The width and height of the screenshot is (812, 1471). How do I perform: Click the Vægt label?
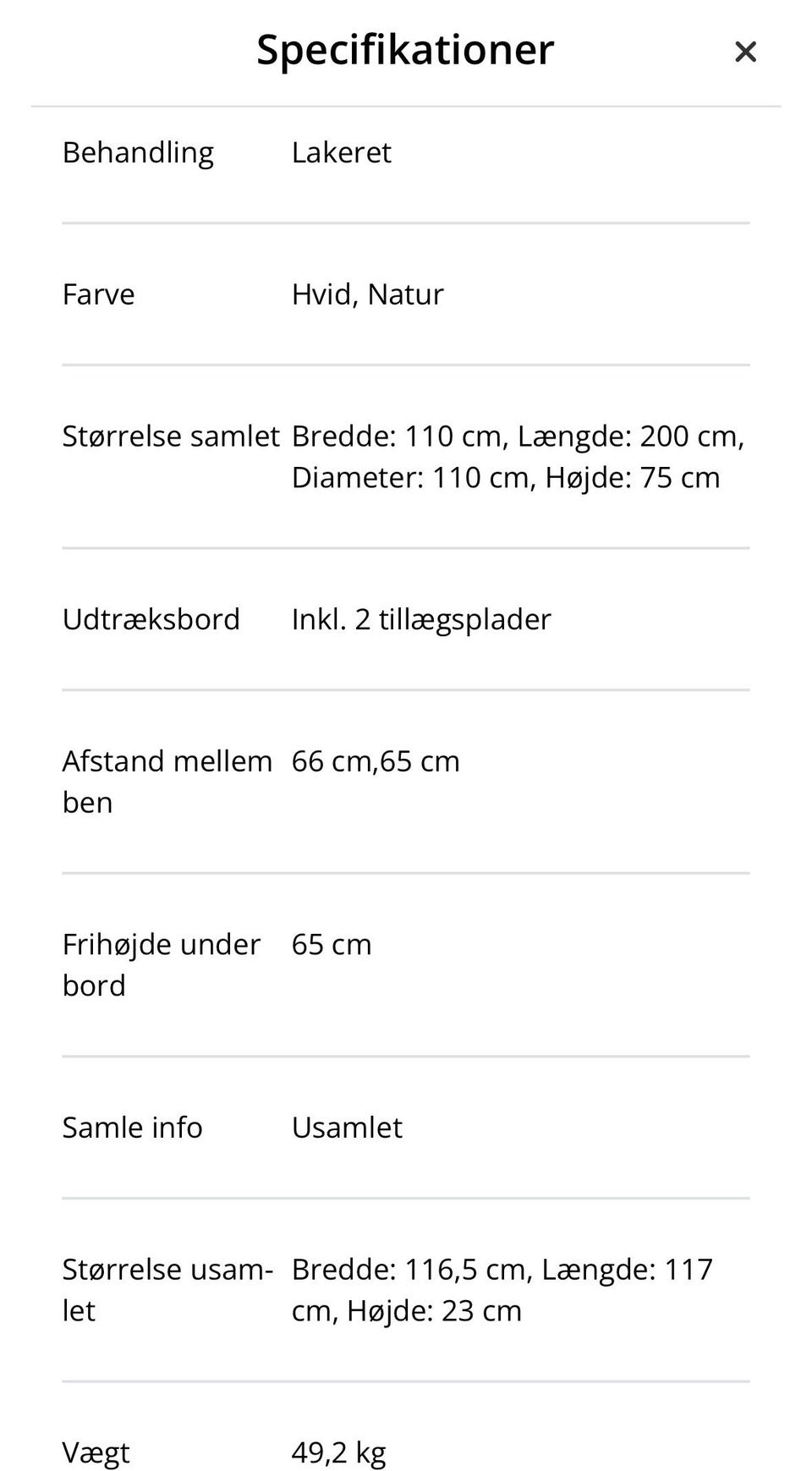click(96, 1452)
